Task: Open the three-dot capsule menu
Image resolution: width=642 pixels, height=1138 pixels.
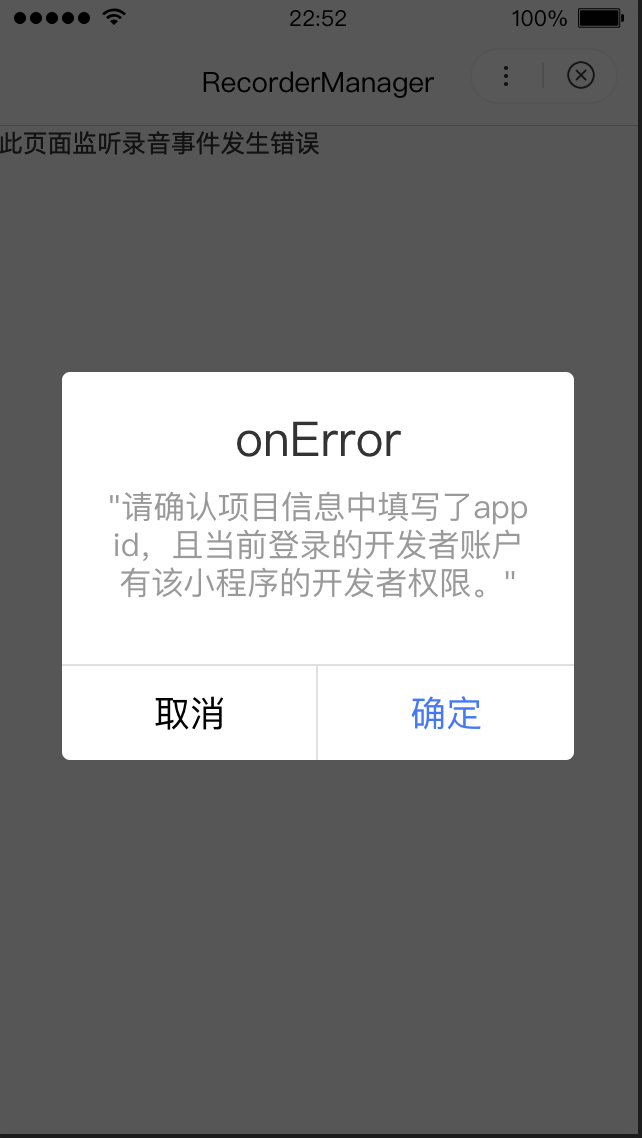Action: 506,75
